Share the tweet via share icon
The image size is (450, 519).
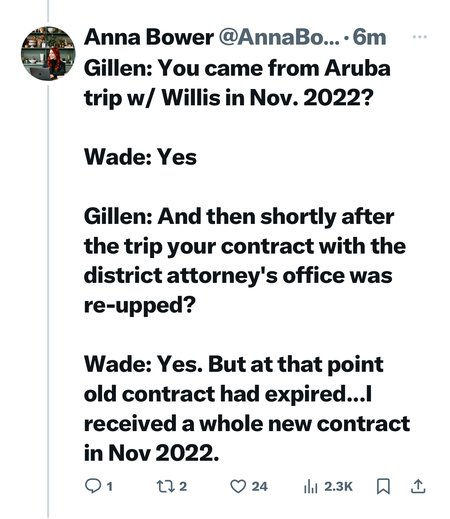tap(418, 486)
